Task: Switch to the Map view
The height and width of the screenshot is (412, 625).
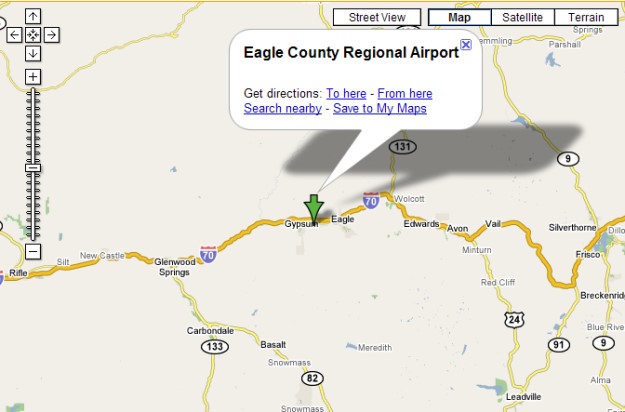Action: tap(459, 17)
